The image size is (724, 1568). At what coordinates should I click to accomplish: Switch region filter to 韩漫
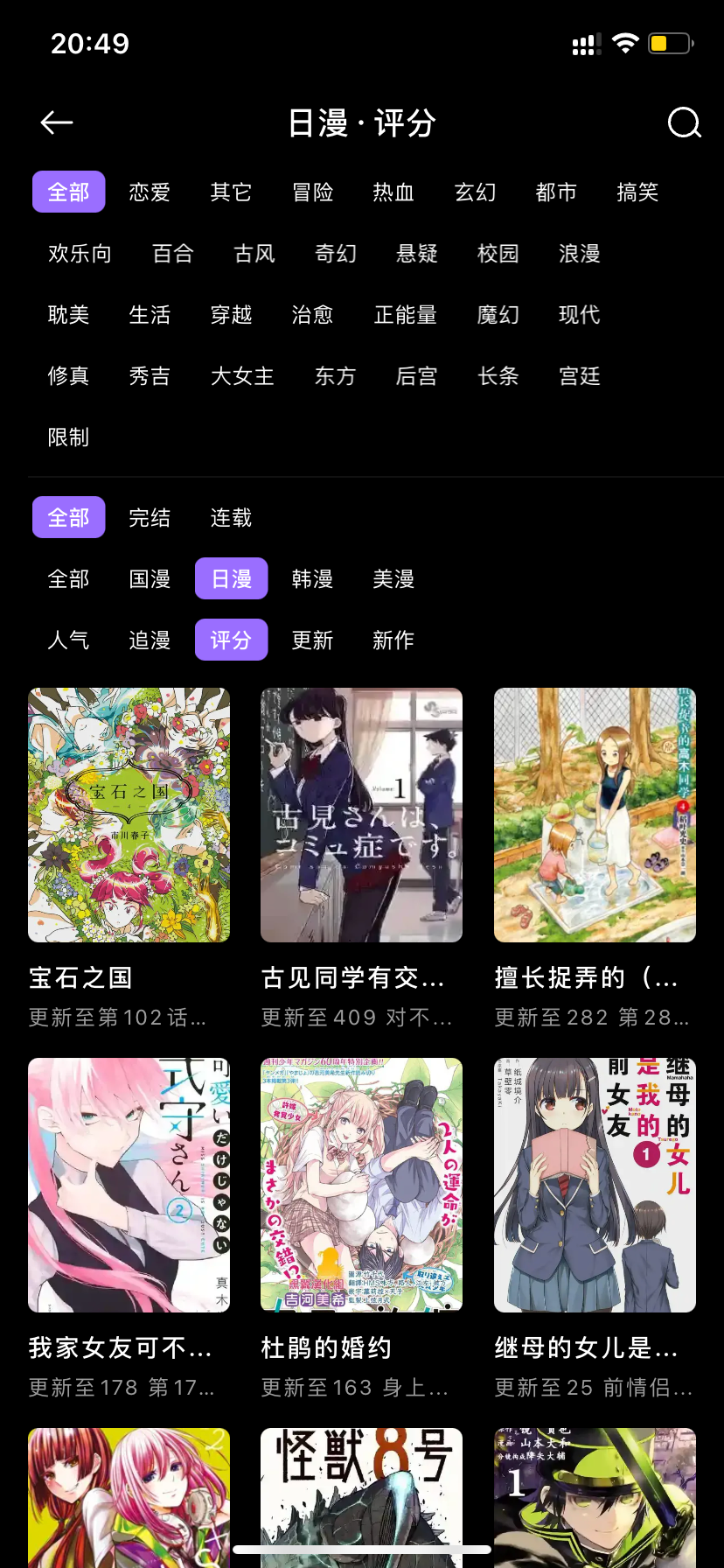tap(312, 579)
